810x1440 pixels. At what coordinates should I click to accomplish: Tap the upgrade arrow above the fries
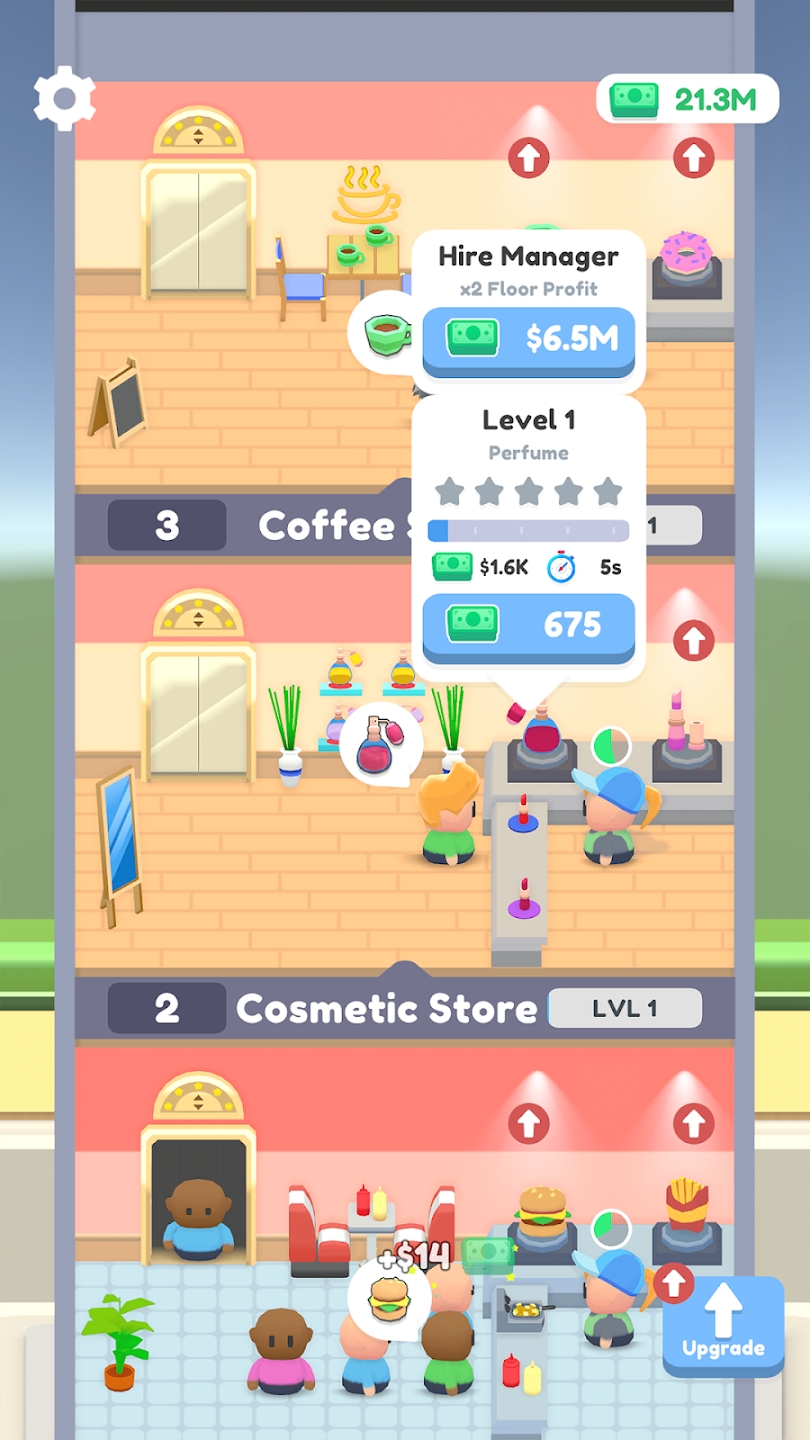click(693, 1124)
